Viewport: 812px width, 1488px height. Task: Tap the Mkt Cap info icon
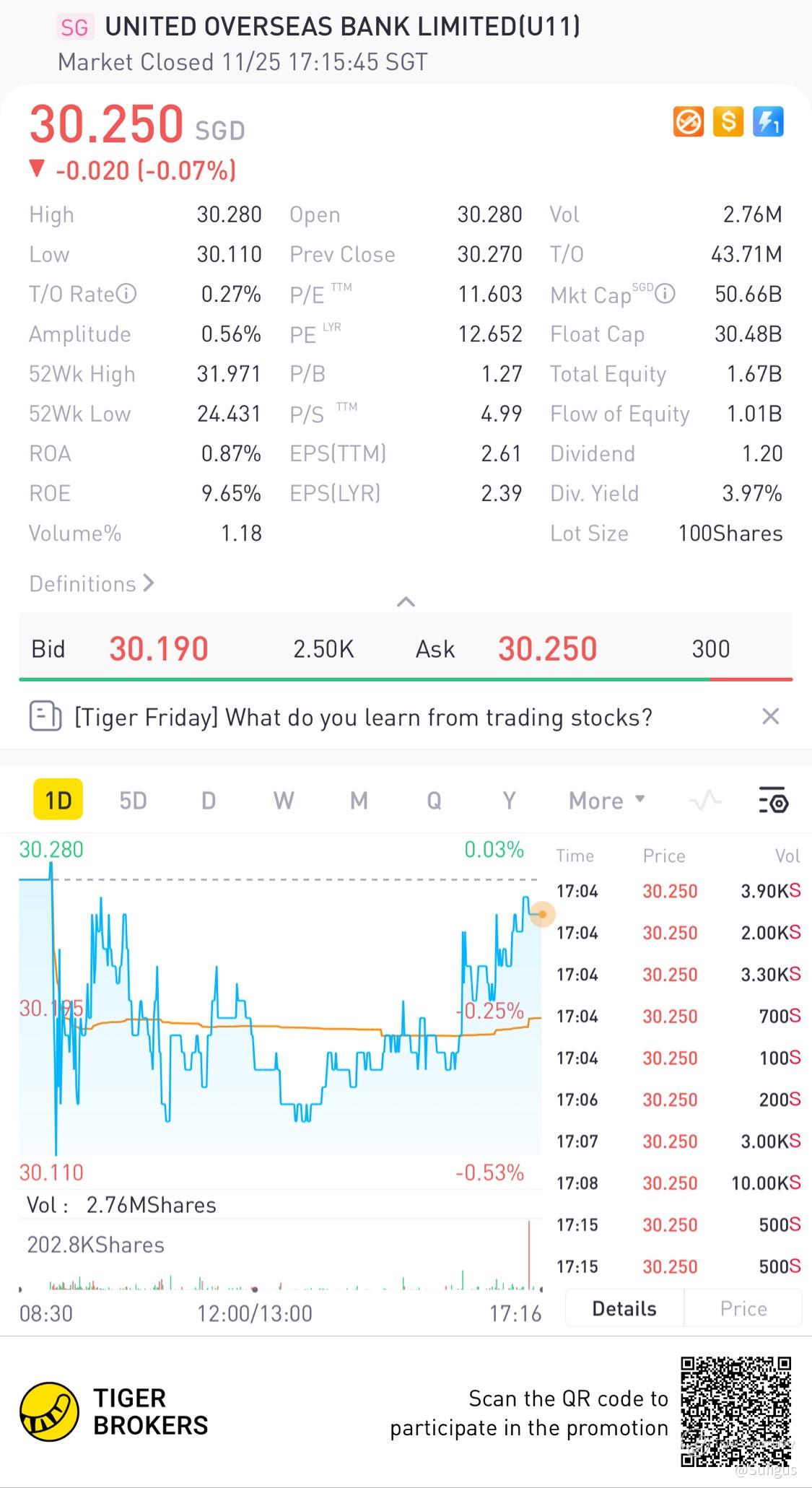coord(665,294)
